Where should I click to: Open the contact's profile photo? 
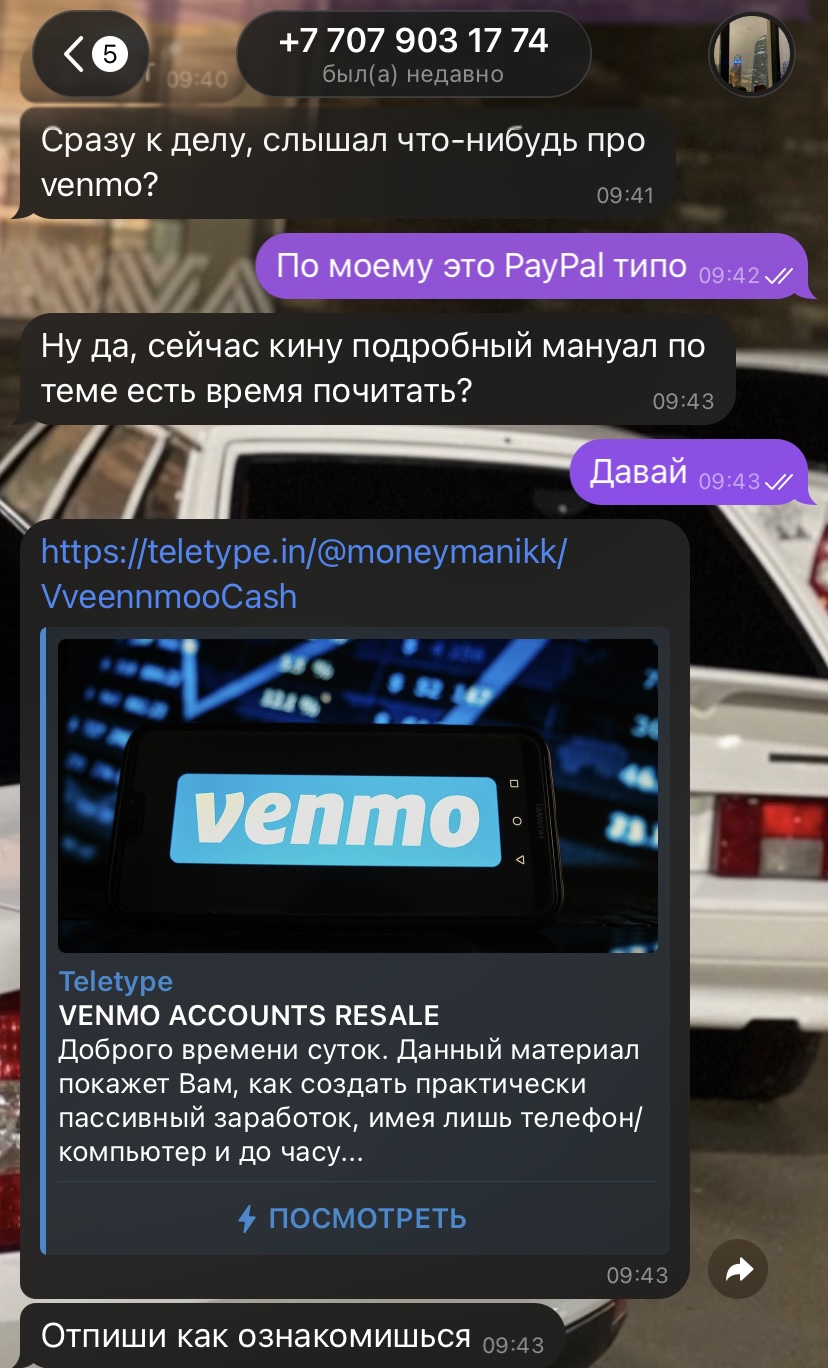751,54
